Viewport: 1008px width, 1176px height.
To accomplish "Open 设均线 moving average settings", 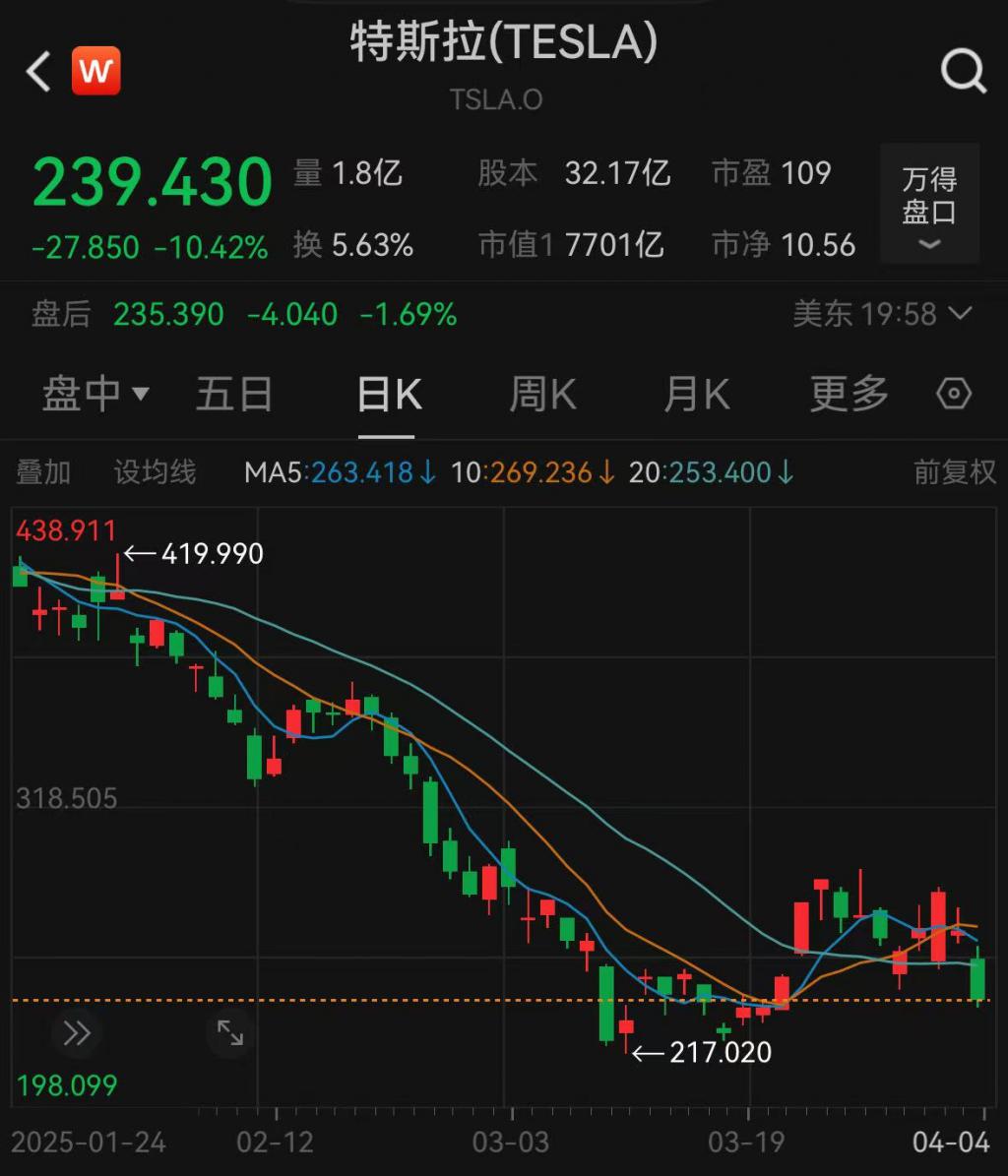I will [155, 472].
